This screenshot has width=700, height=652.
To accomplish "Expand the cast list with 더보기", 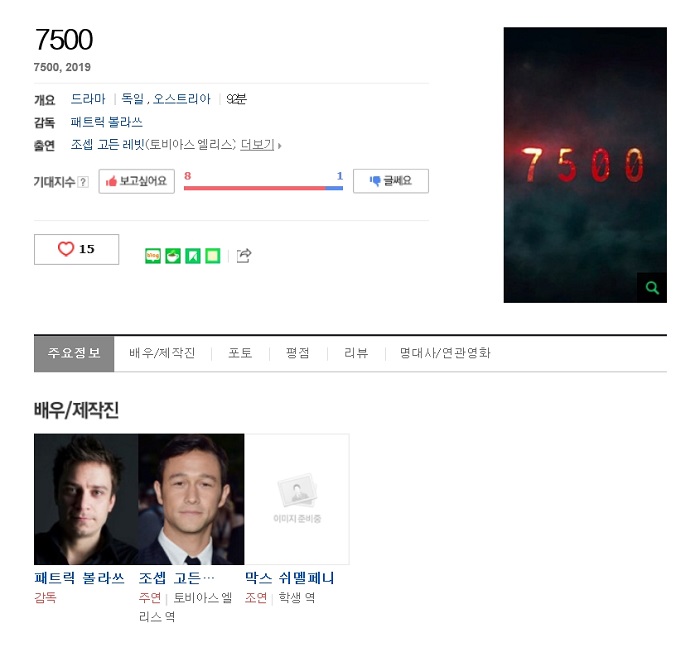I will pos(258,145).
